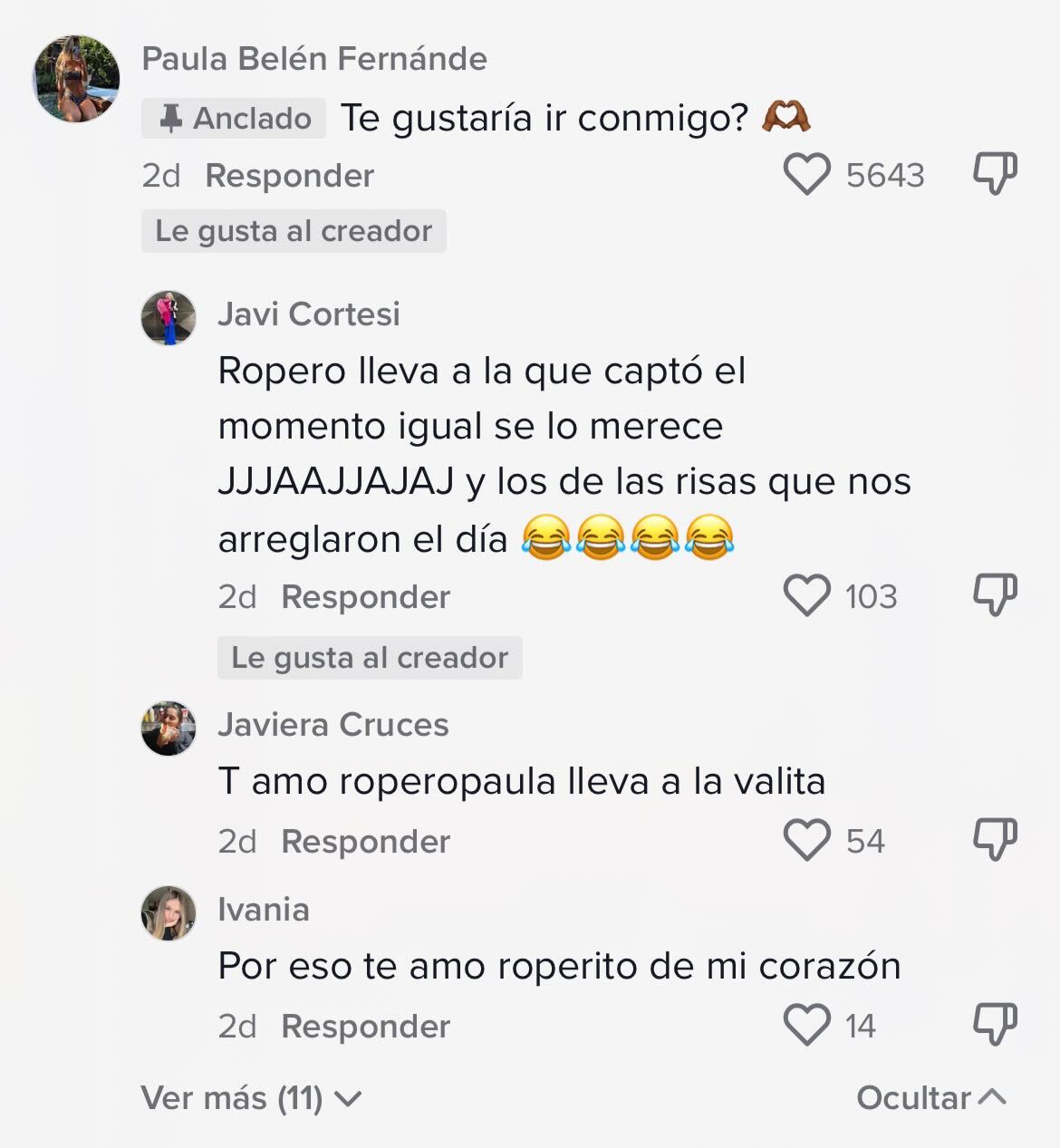1060x1148 pixels.
Task: Like Ivania's reply
Action: pyautogui.click(x=806, y=1026)
